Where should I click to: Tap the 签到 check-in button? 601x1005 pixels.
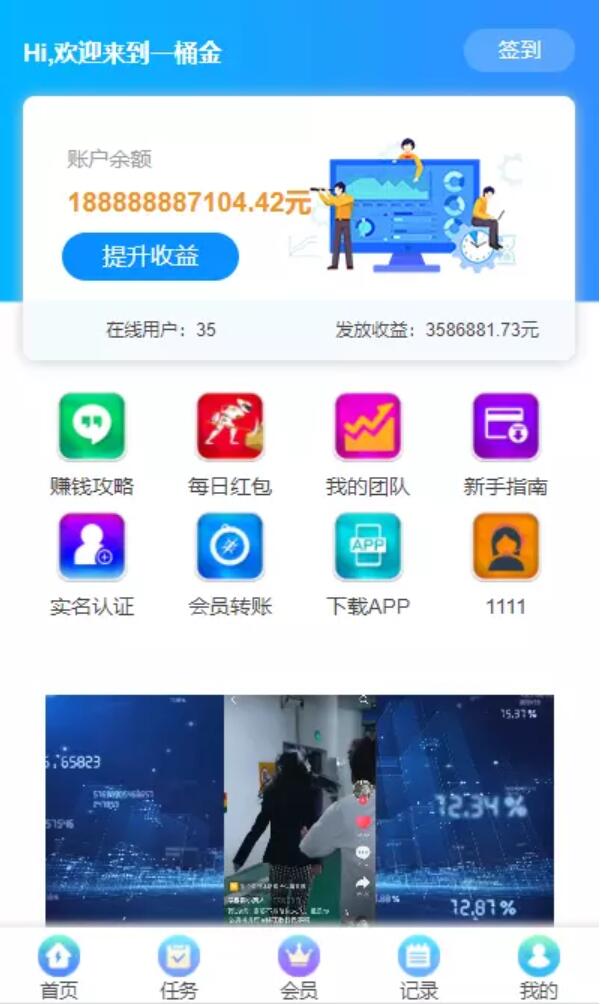point(519,50)
